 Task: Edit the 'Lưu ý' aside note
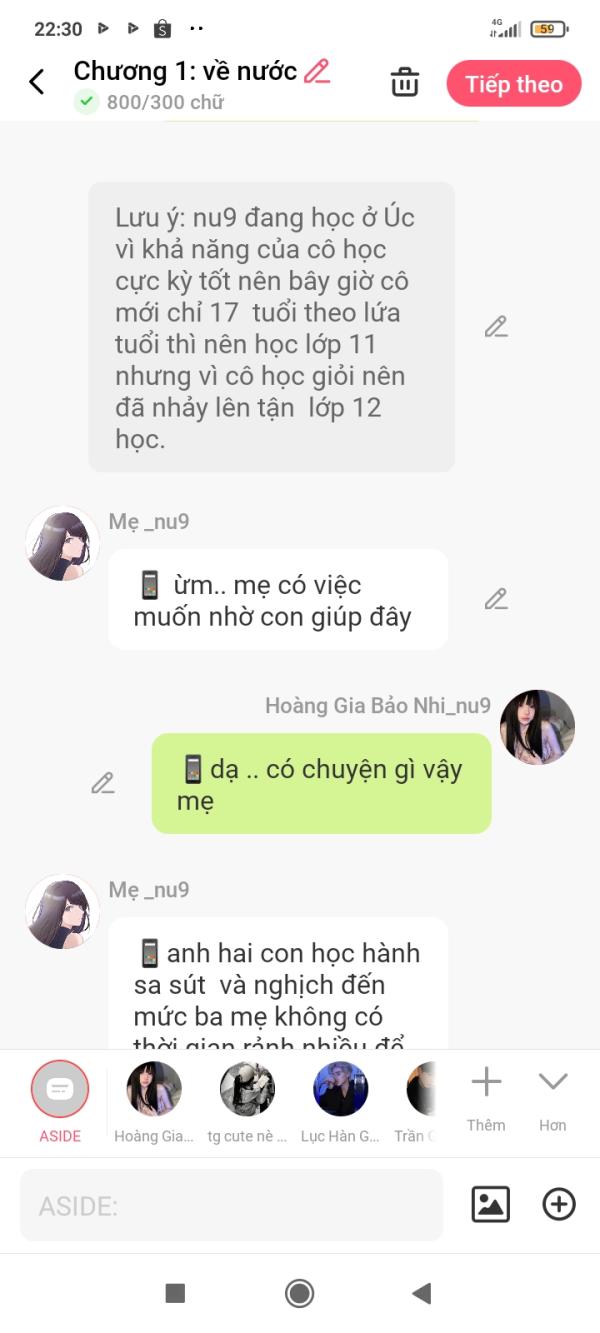pyautogui.click(x=496, y=327)
